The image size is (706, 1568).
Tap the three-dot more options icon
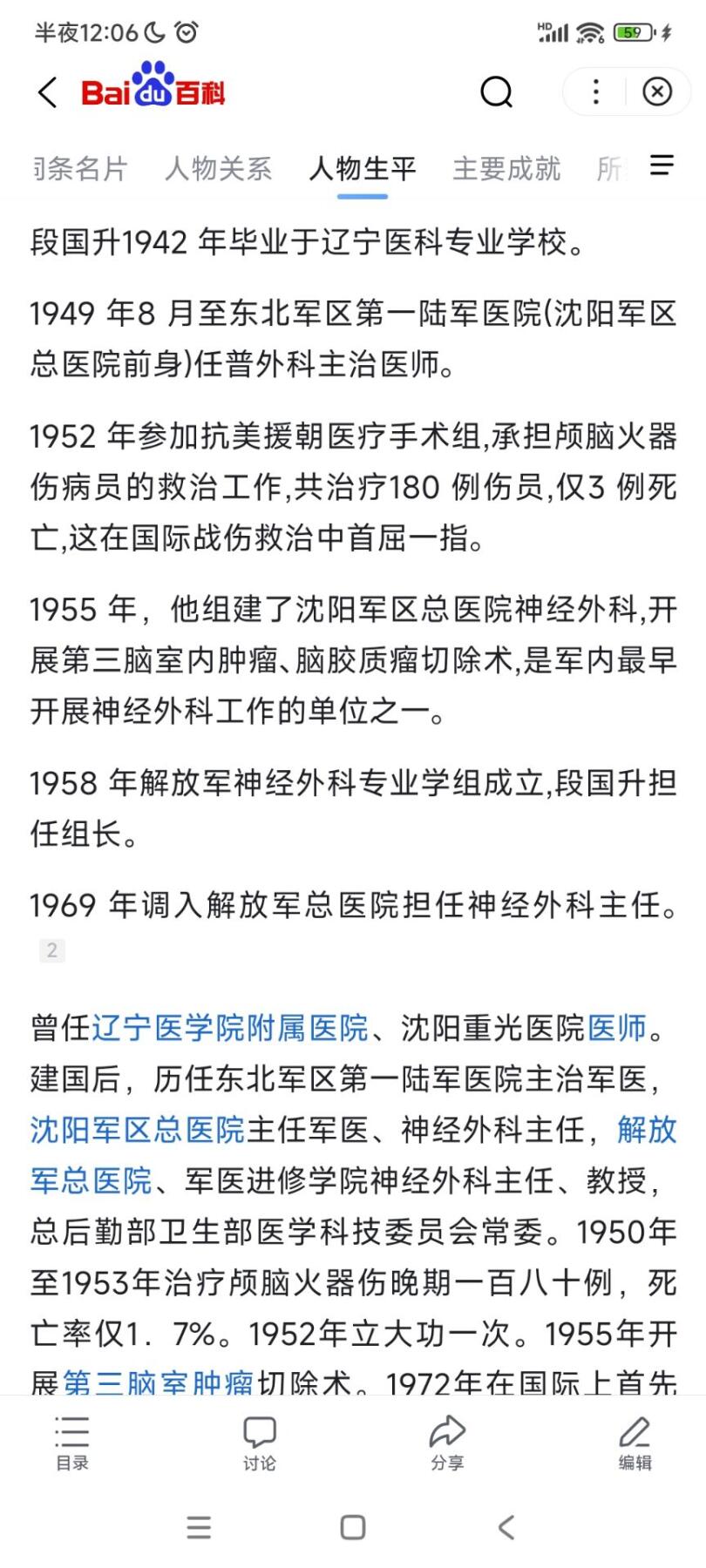pos(595,92)
